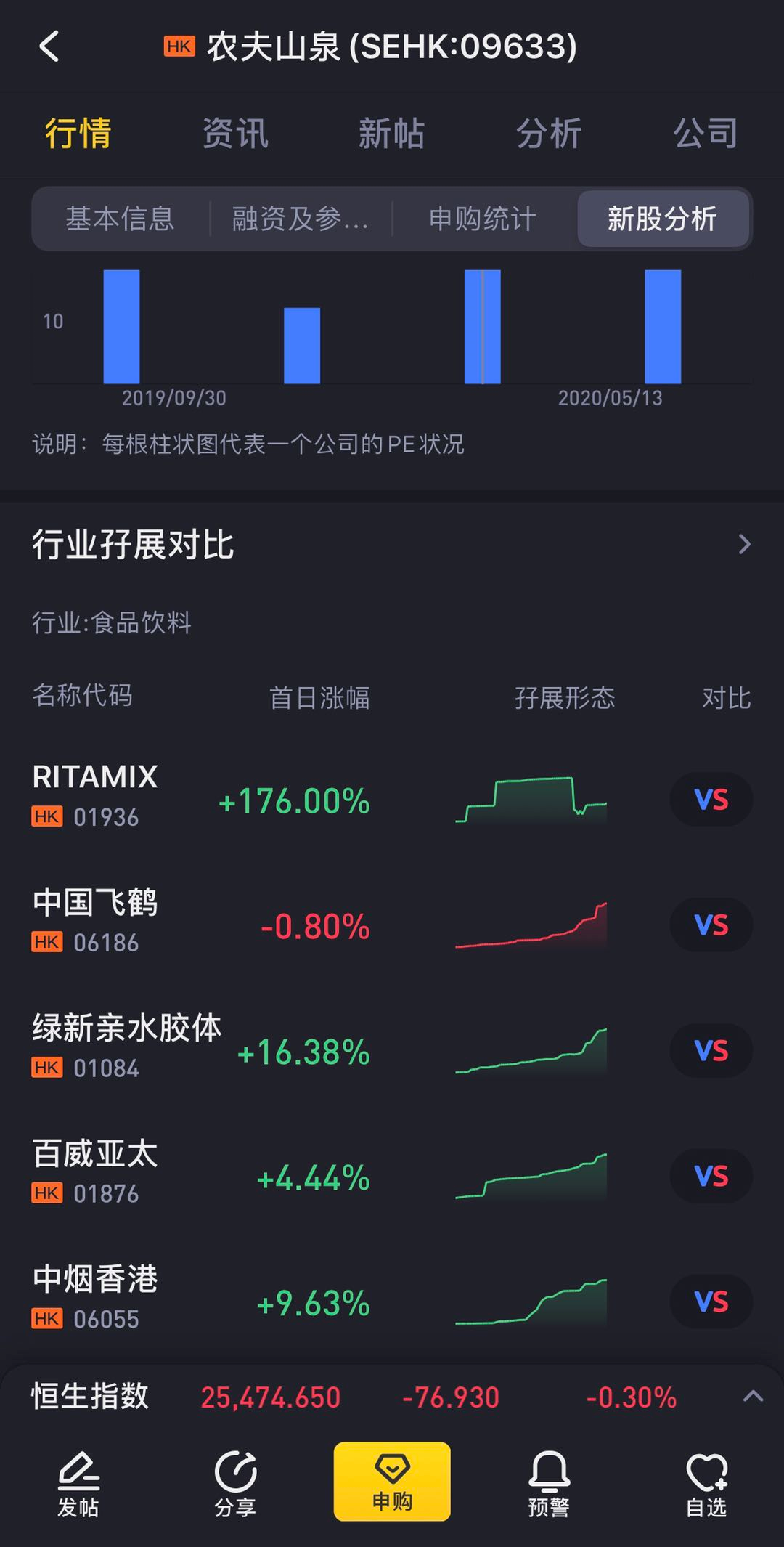This screenshot has width=784, height=1547.
Task: Go back using the top-left arrow
Action: click(x=49, y=47)
